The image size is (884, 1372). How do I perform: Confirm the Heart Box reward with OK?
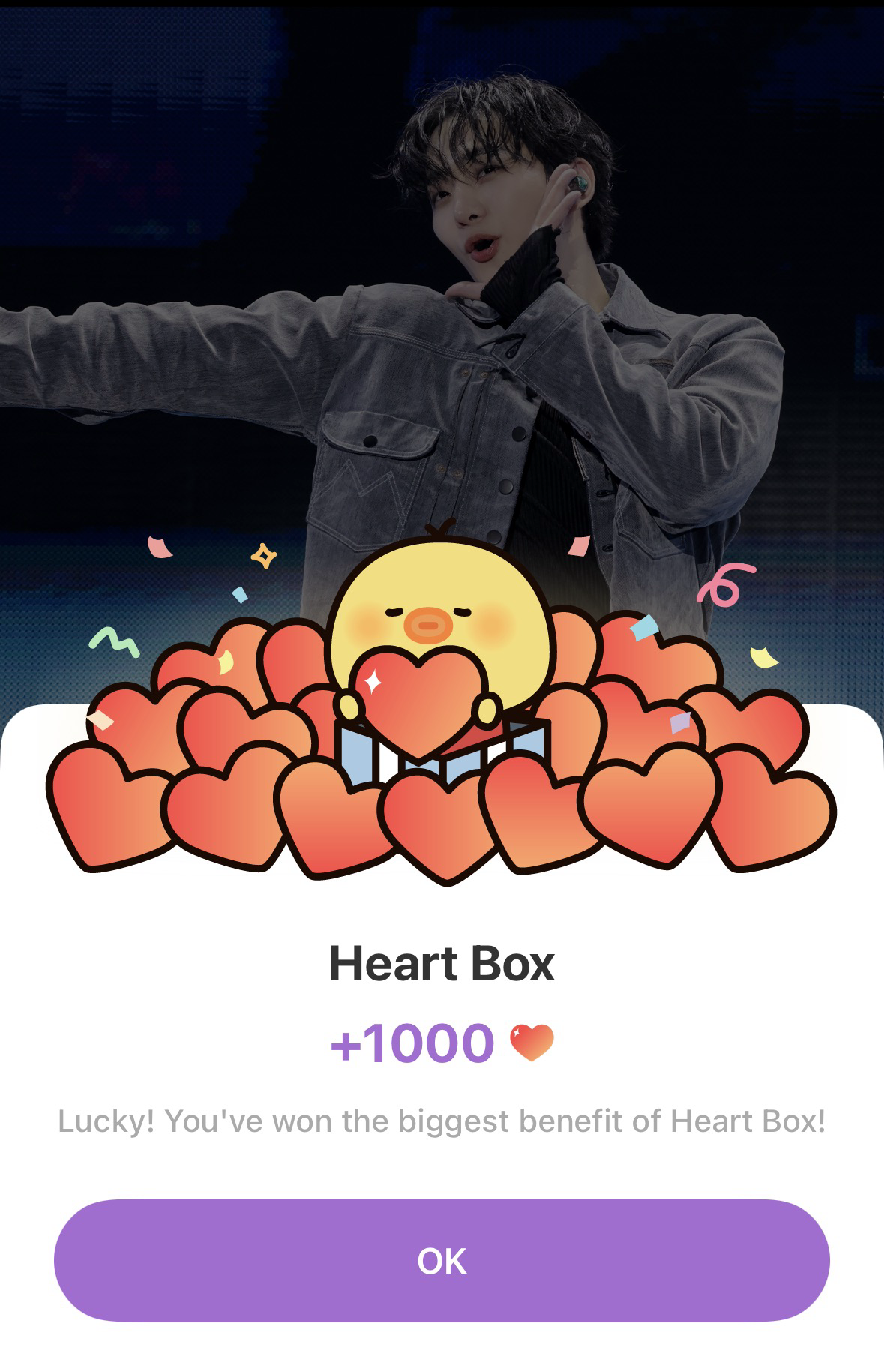tap(442, 1260)
